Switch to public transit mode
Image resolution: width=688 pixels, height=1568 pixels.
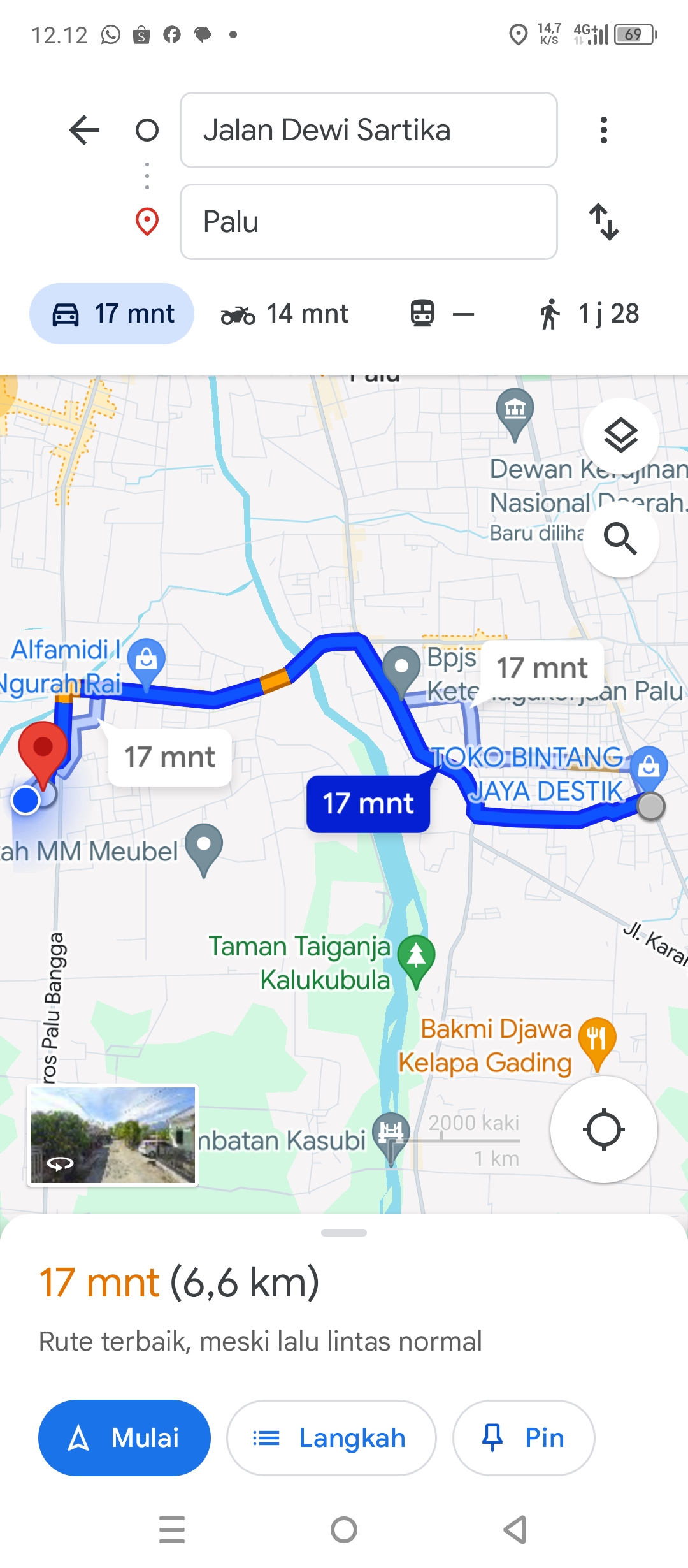click(x=442, y=314)
